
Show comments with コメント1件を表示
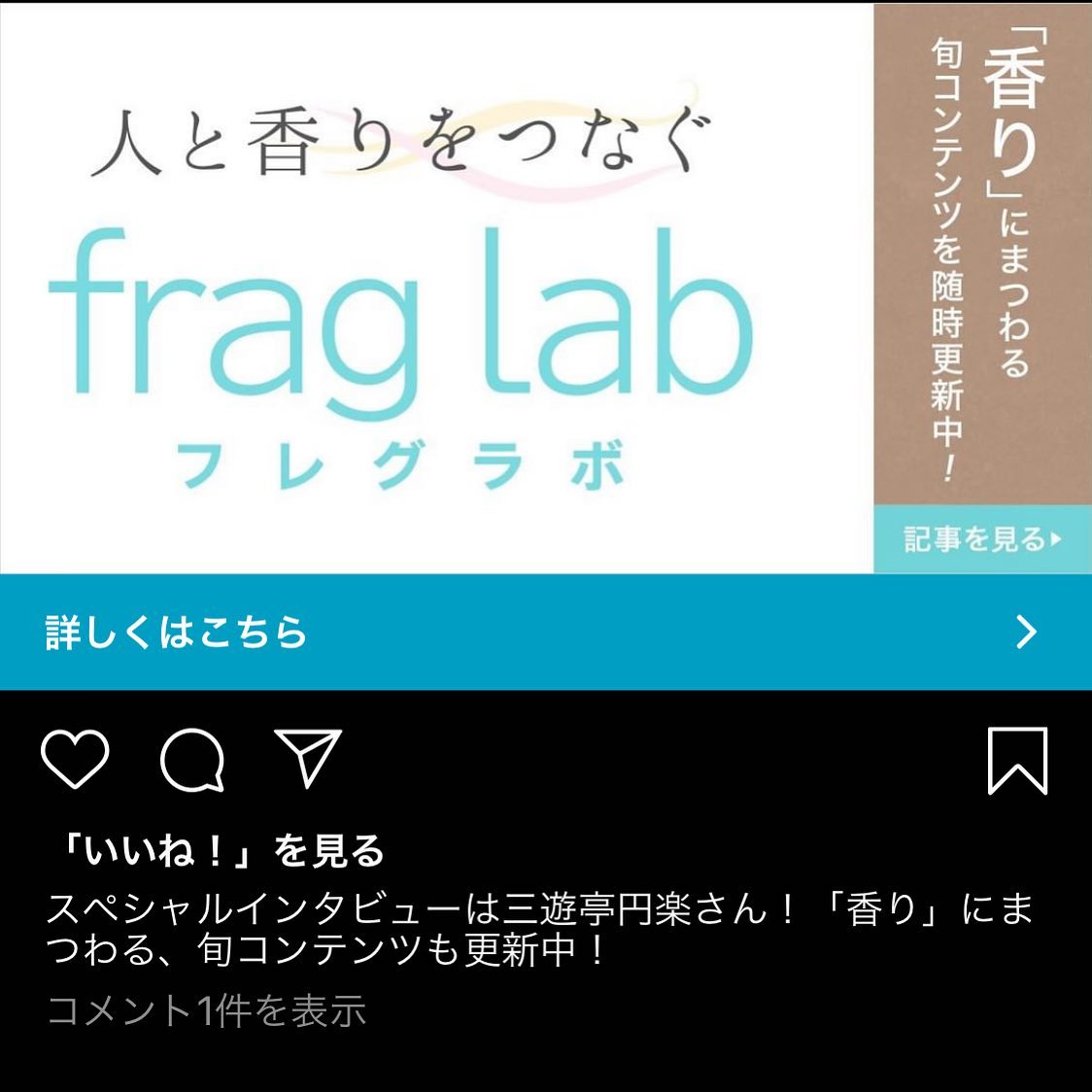[206, 1011]
